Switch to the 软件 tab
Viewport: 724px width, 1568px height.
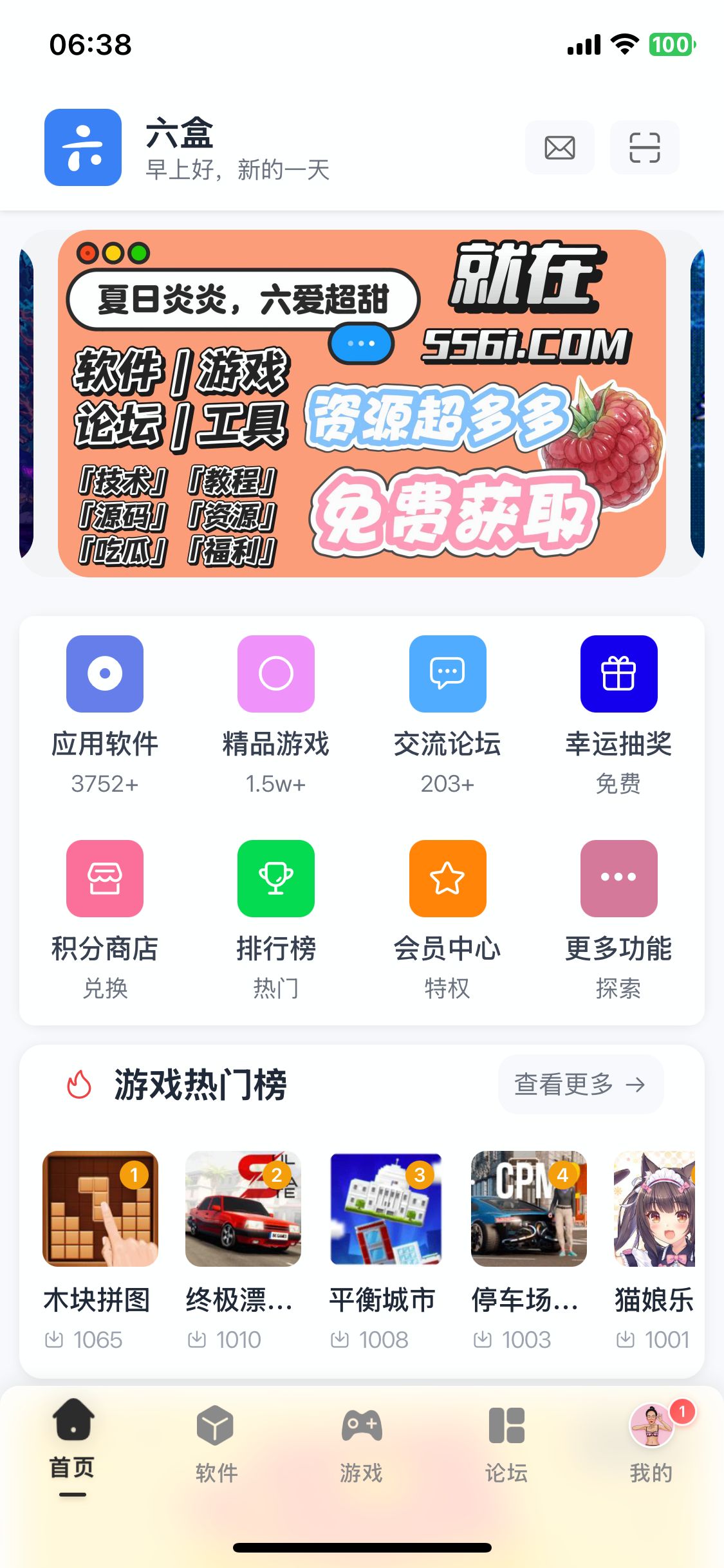(216, 1442)
